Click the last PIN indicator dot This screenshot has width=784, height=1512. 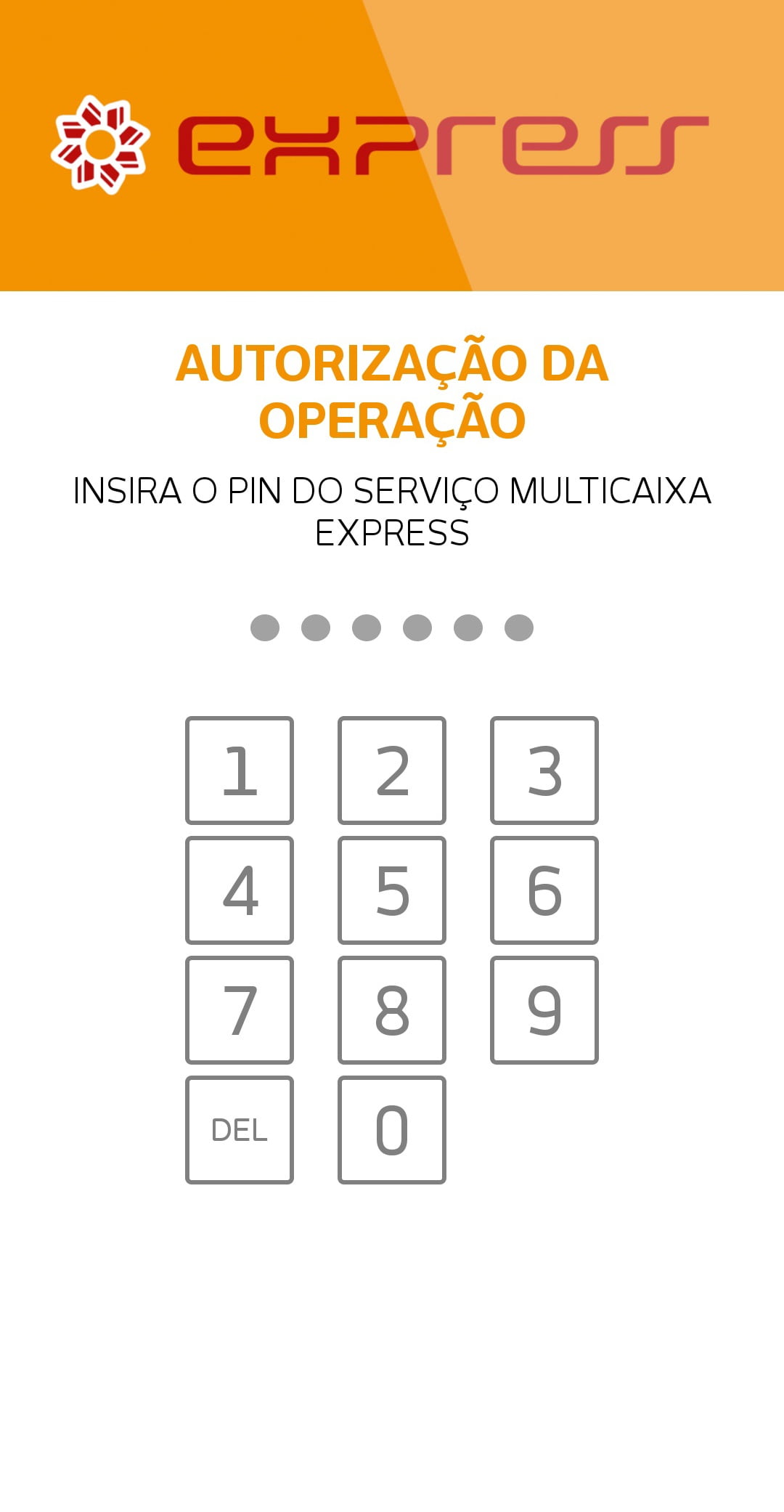(x=518, y=626)
